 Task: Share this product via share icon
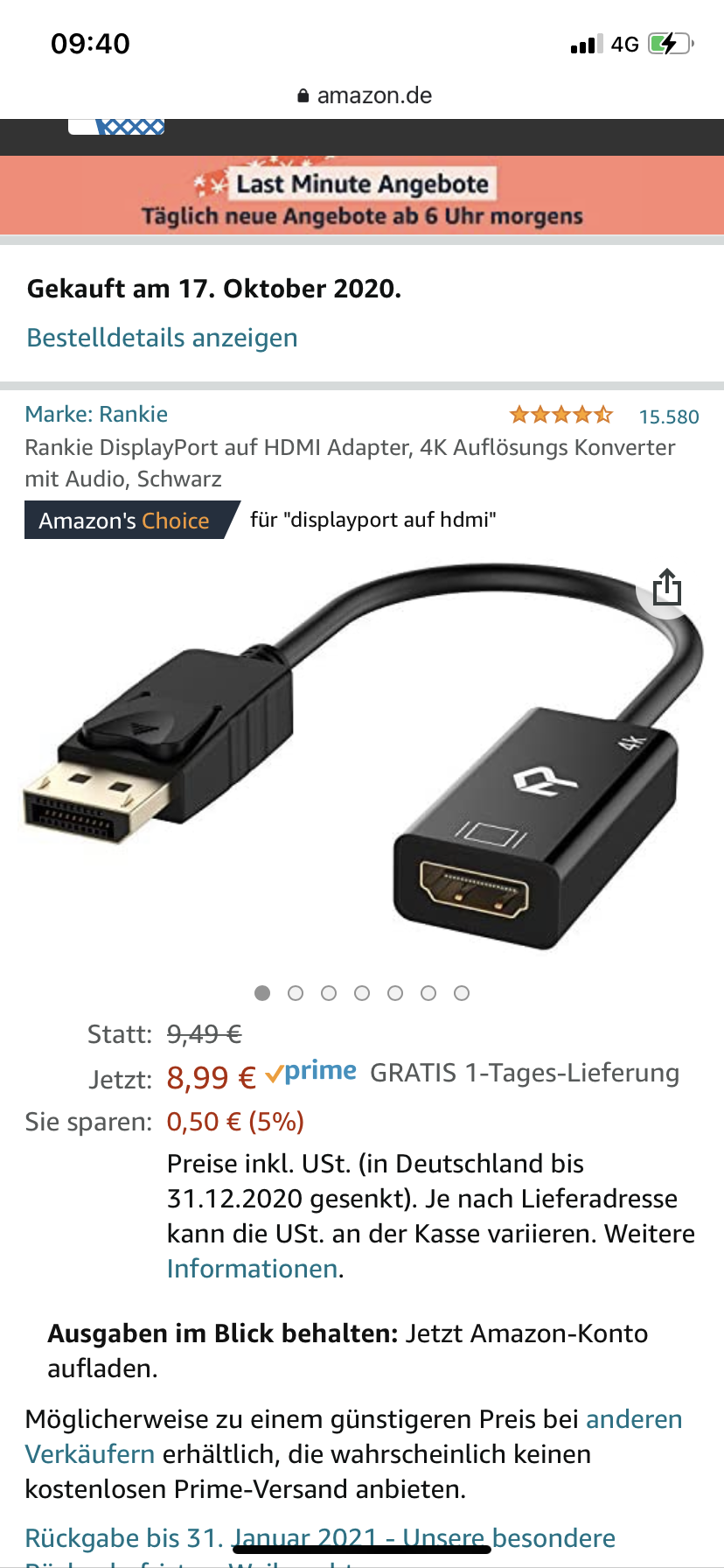click(x=667, y=587)
